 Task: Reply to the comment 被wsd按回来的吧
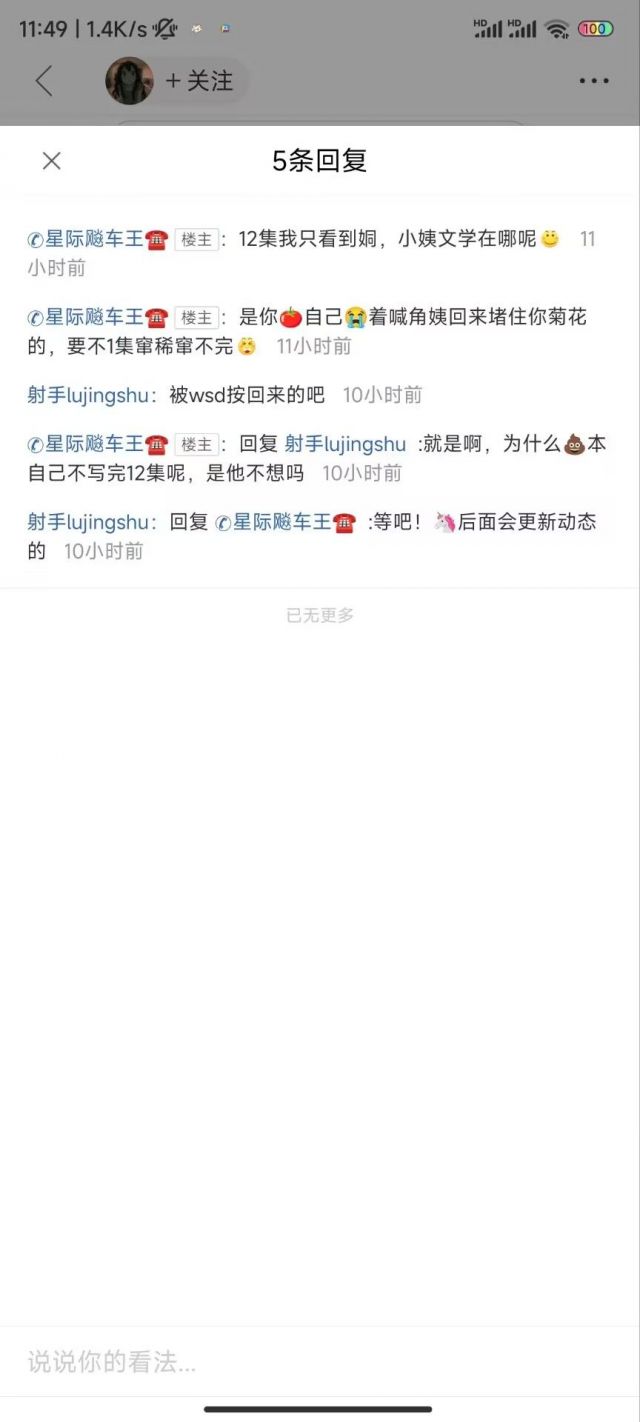247,395
